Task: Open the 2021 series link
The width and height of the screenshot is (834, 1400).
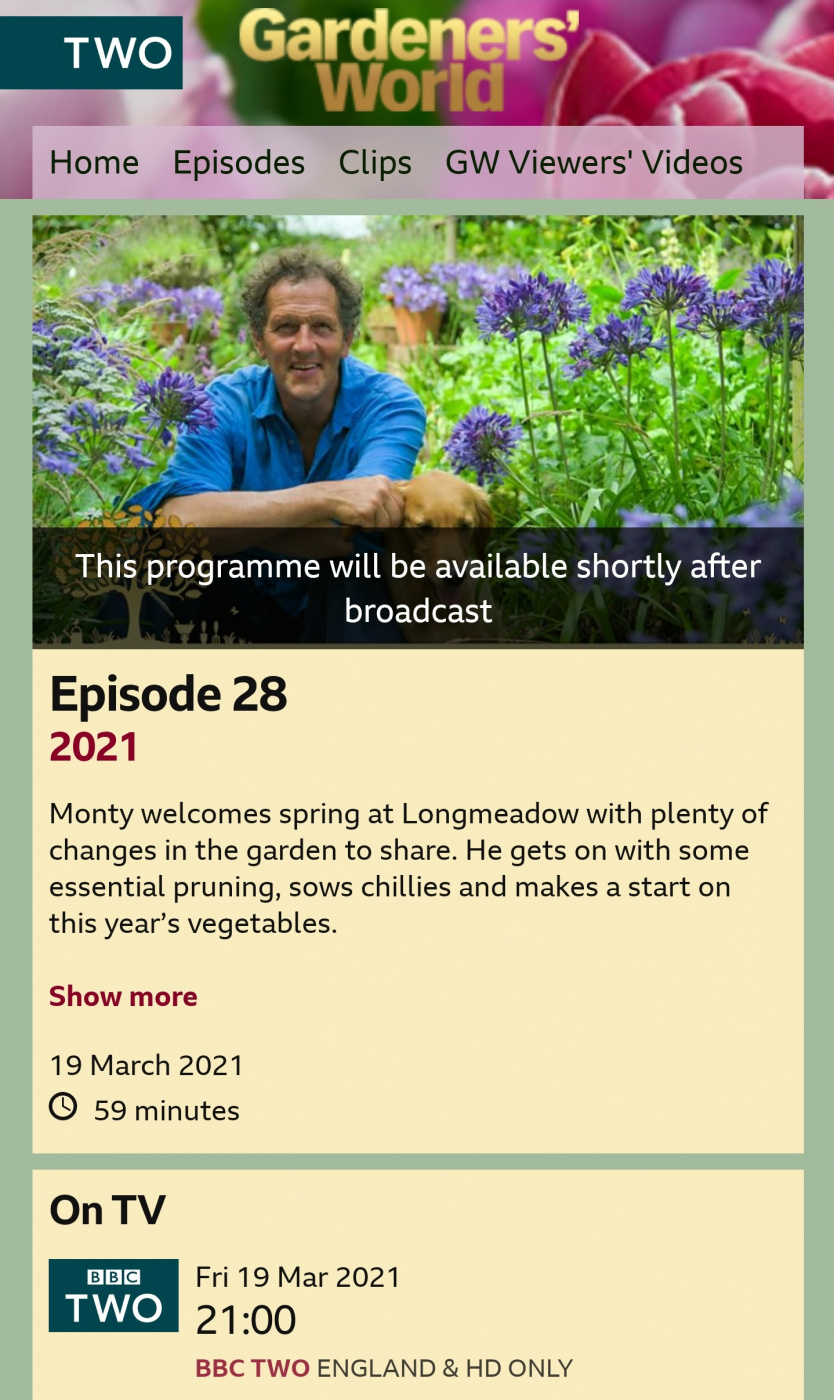Action: coord(94,747)
